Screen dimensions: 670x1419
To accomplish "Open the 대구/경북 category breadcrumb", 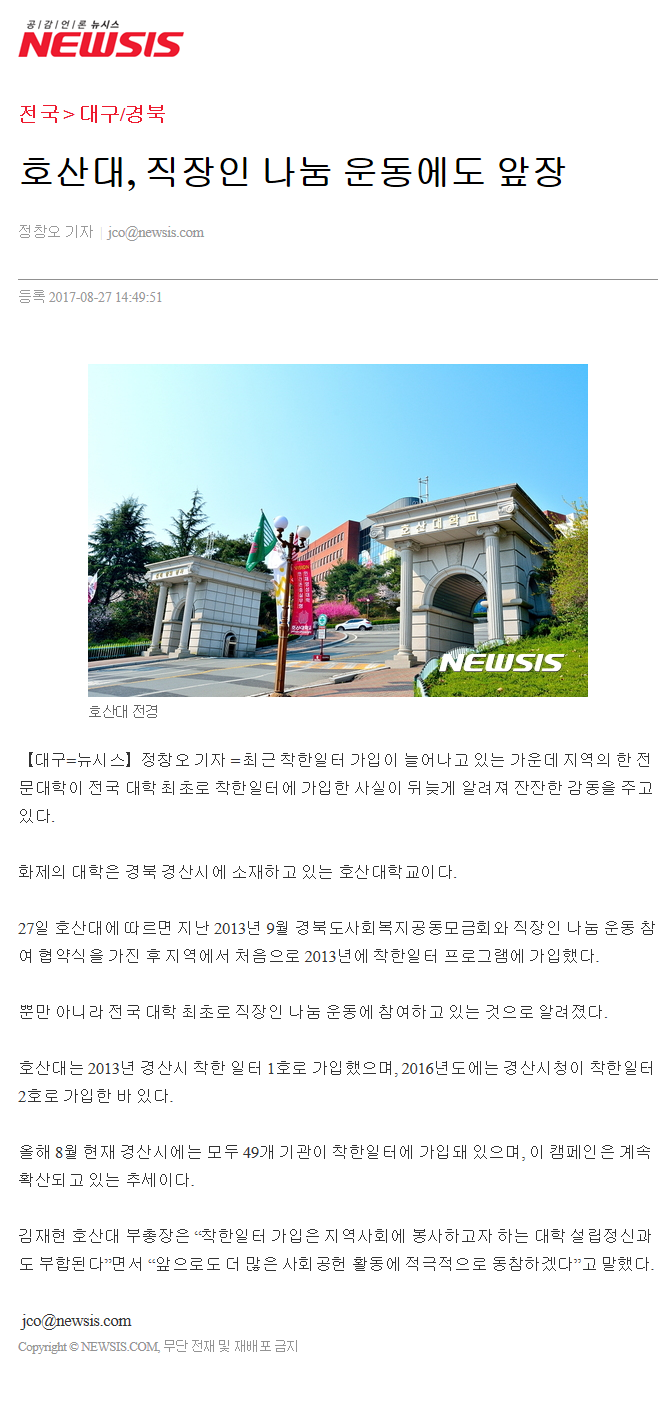I will coord(122,113).
